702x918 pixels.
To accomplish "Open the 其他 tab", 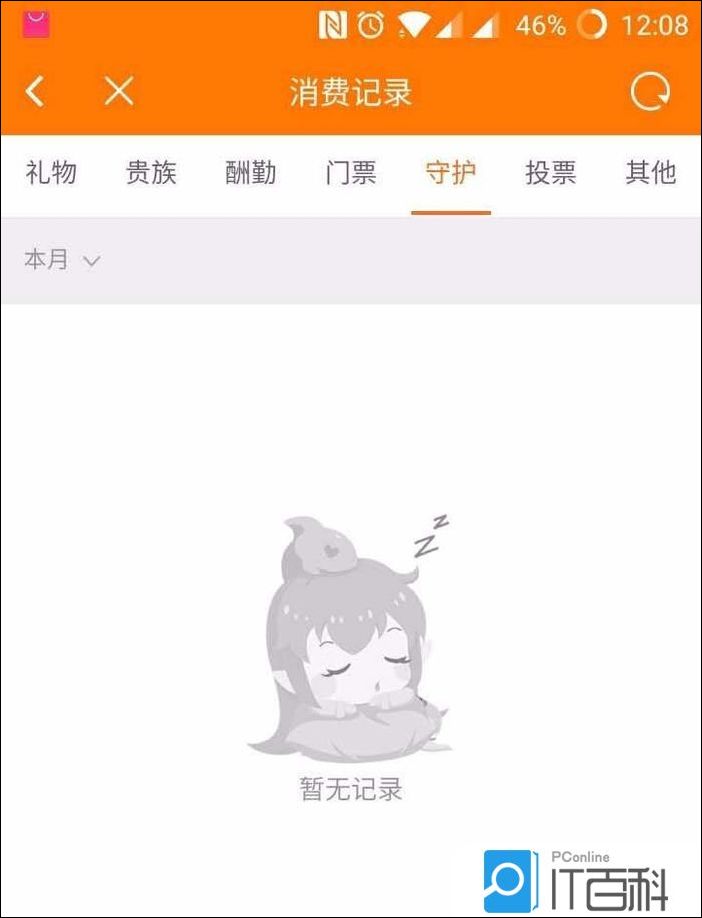I will 651,173.
